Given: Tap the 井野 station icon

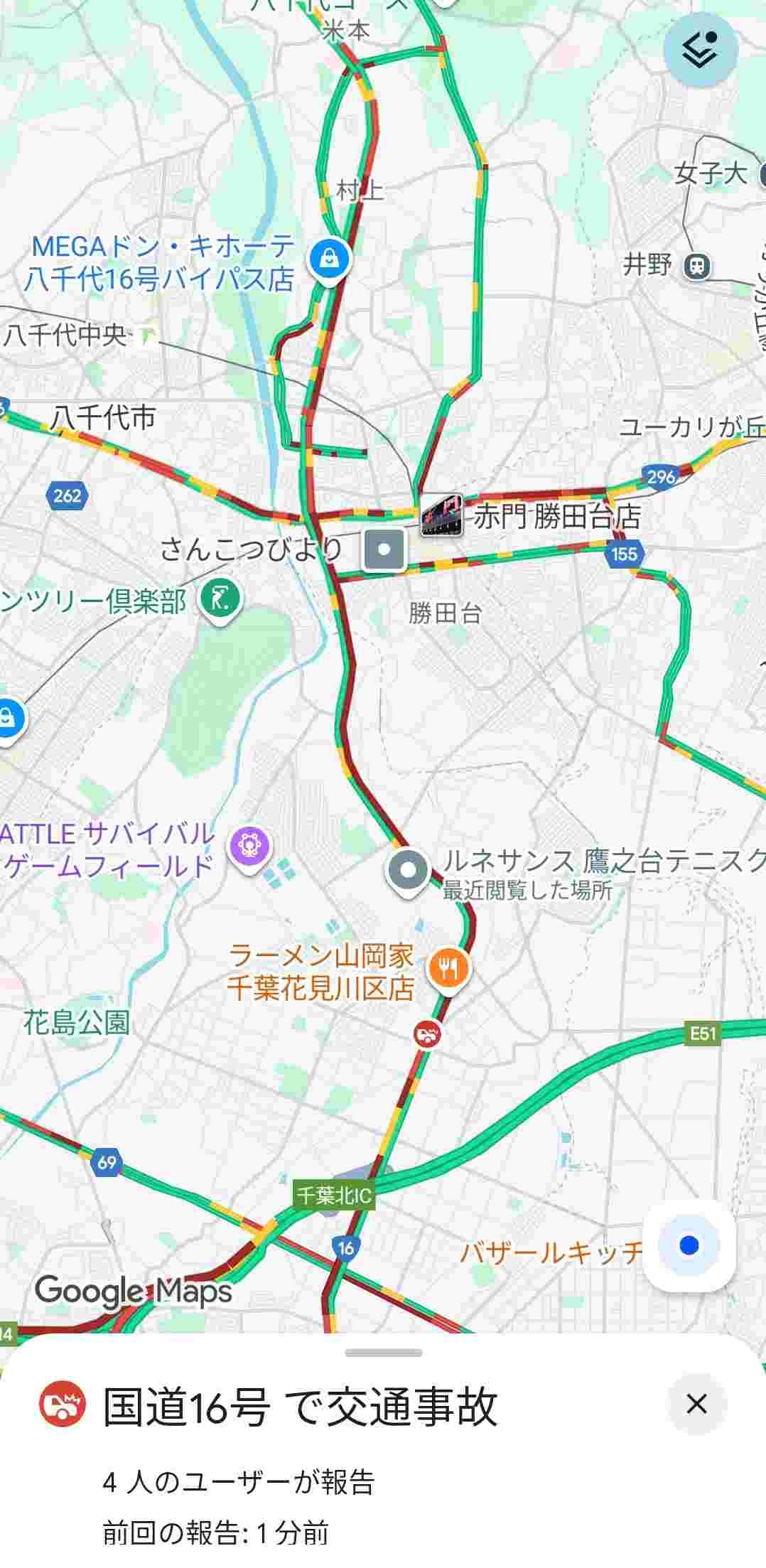Looking at the screenshot, I should pos(697,267).
